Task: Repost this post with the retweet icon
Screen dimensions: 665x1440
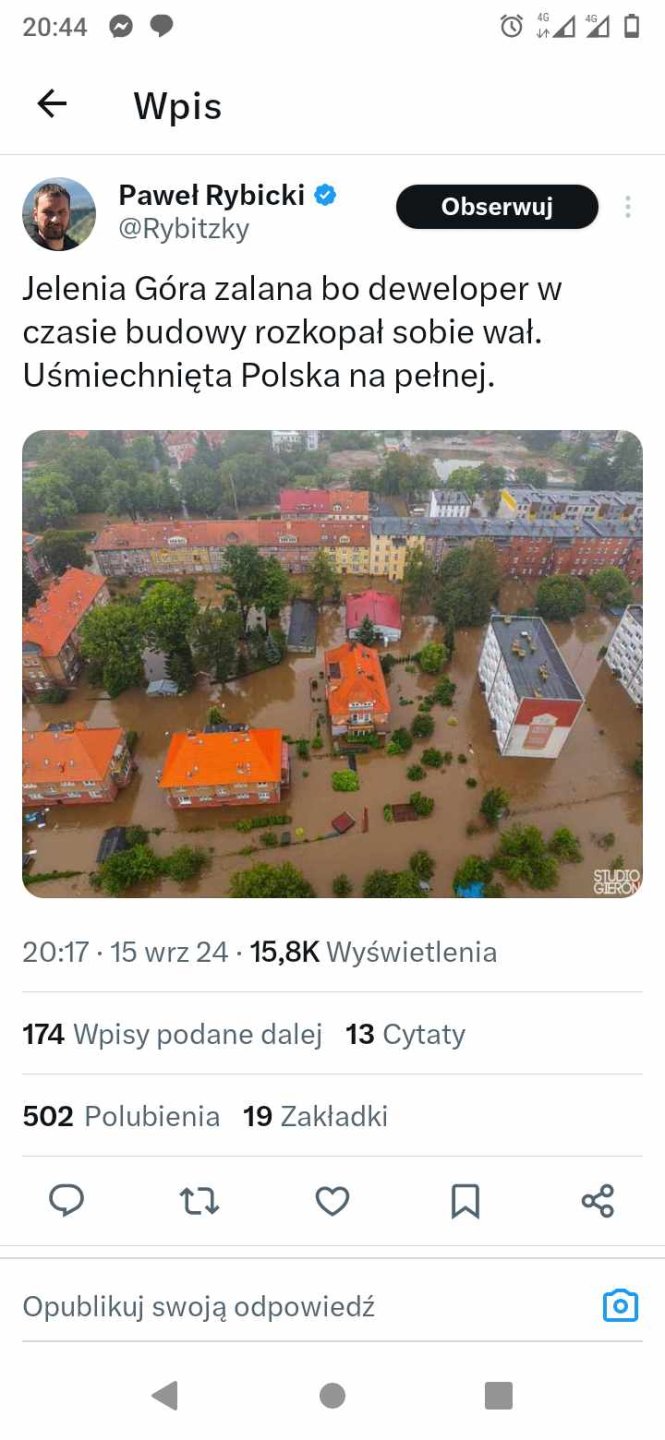Action: click(x=199, y=1200)
